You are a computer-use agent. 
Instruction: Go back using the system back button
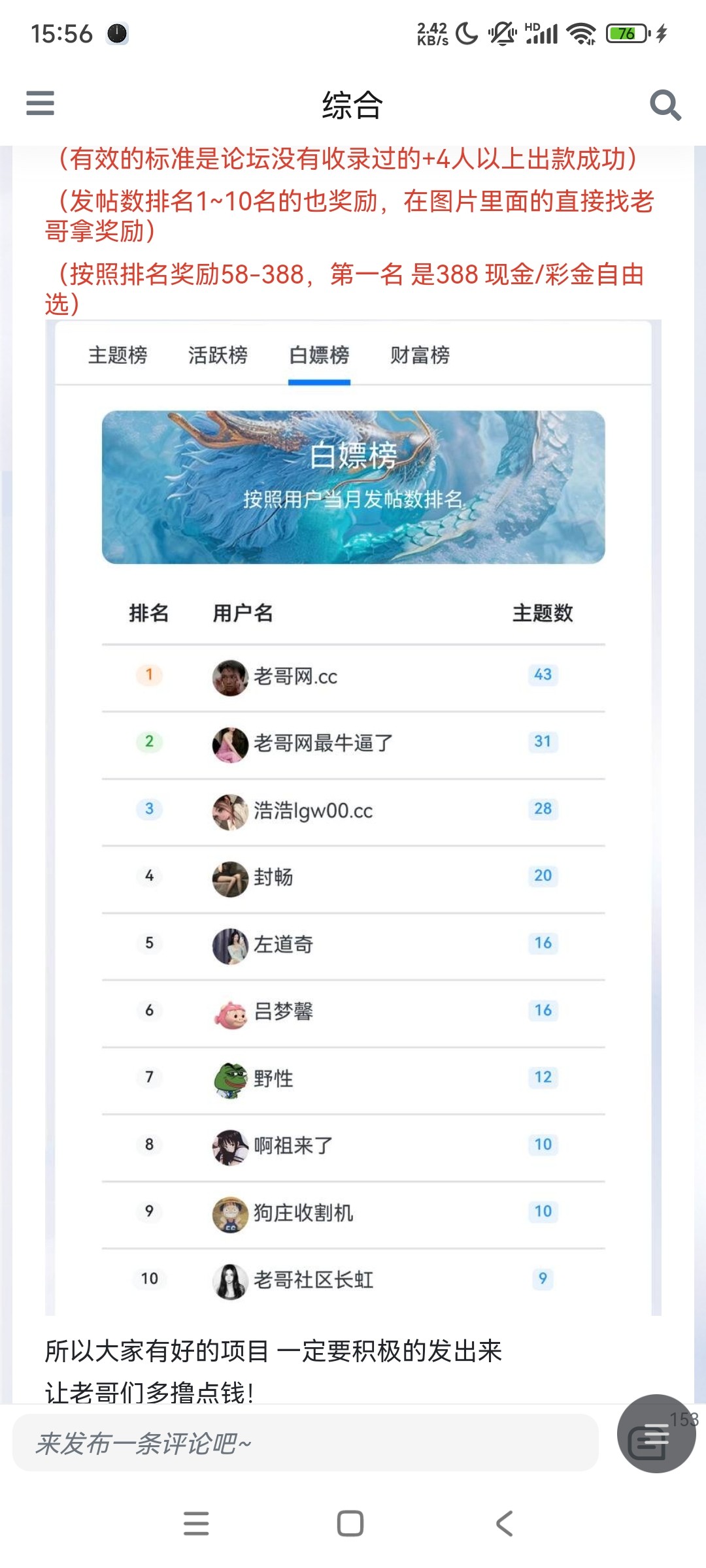coord(504,1524)
